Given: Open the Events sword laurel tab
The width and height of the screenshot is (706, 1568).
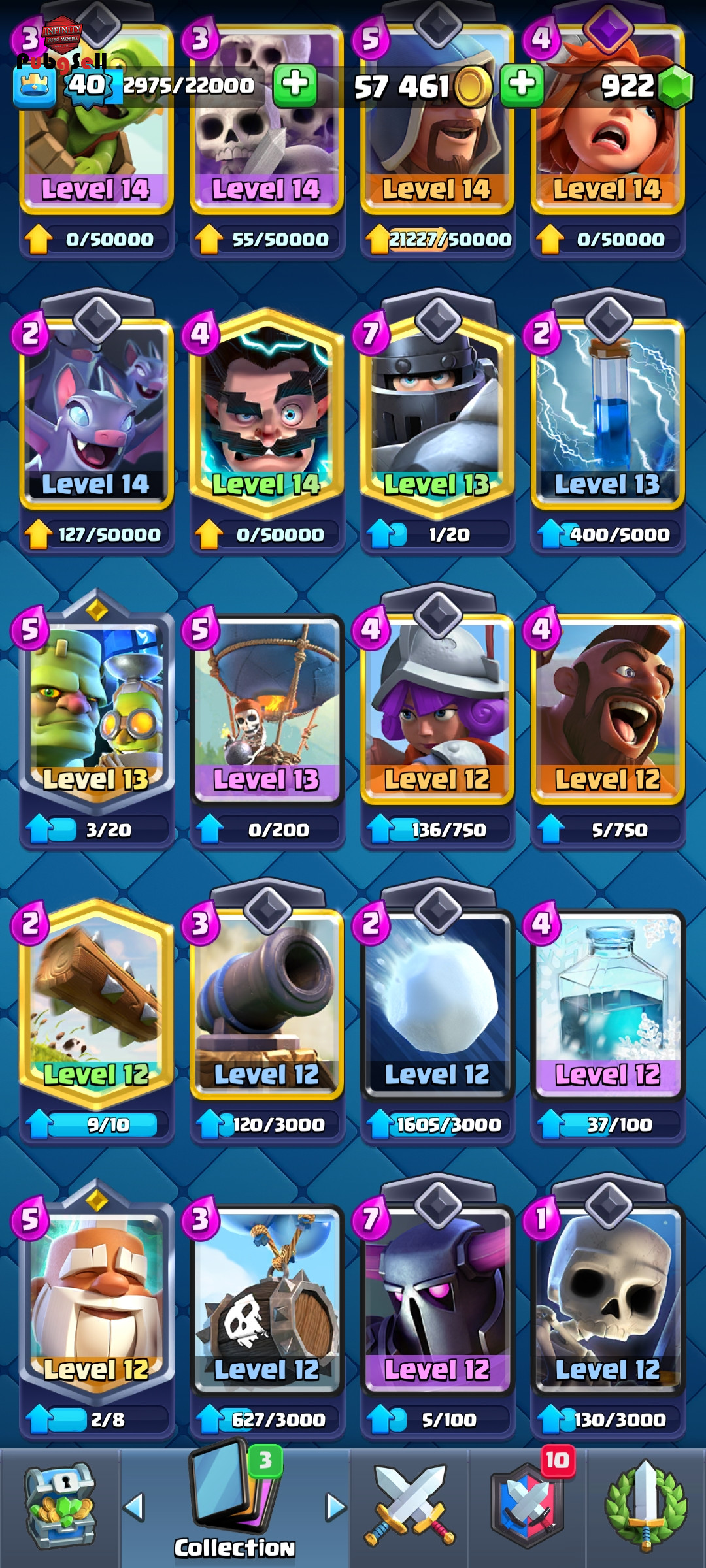Looking at the screenshot, I should 646,1507.
